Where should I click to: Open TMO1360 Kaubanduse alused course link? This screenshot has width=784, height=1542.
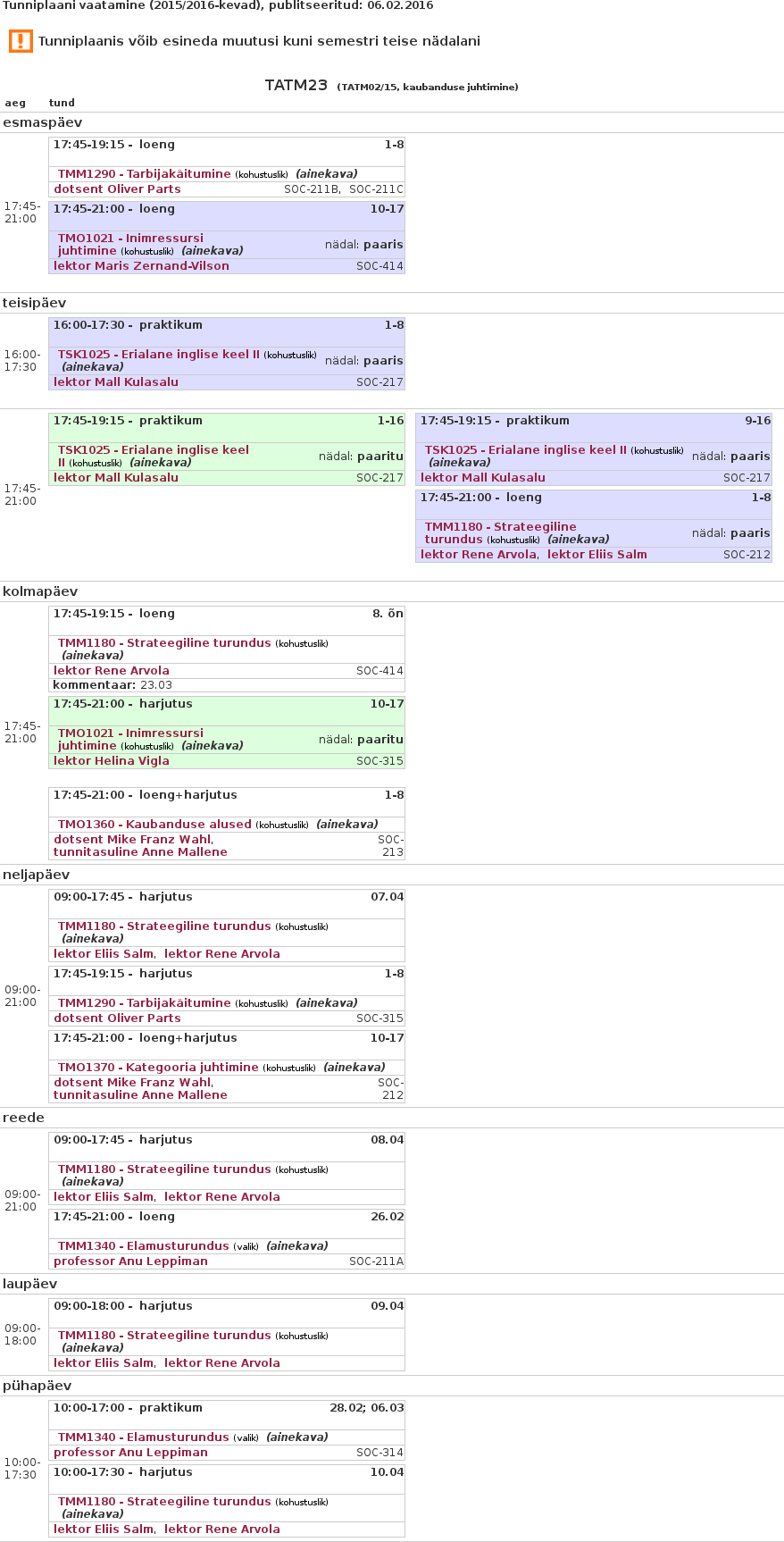[154, 825]
